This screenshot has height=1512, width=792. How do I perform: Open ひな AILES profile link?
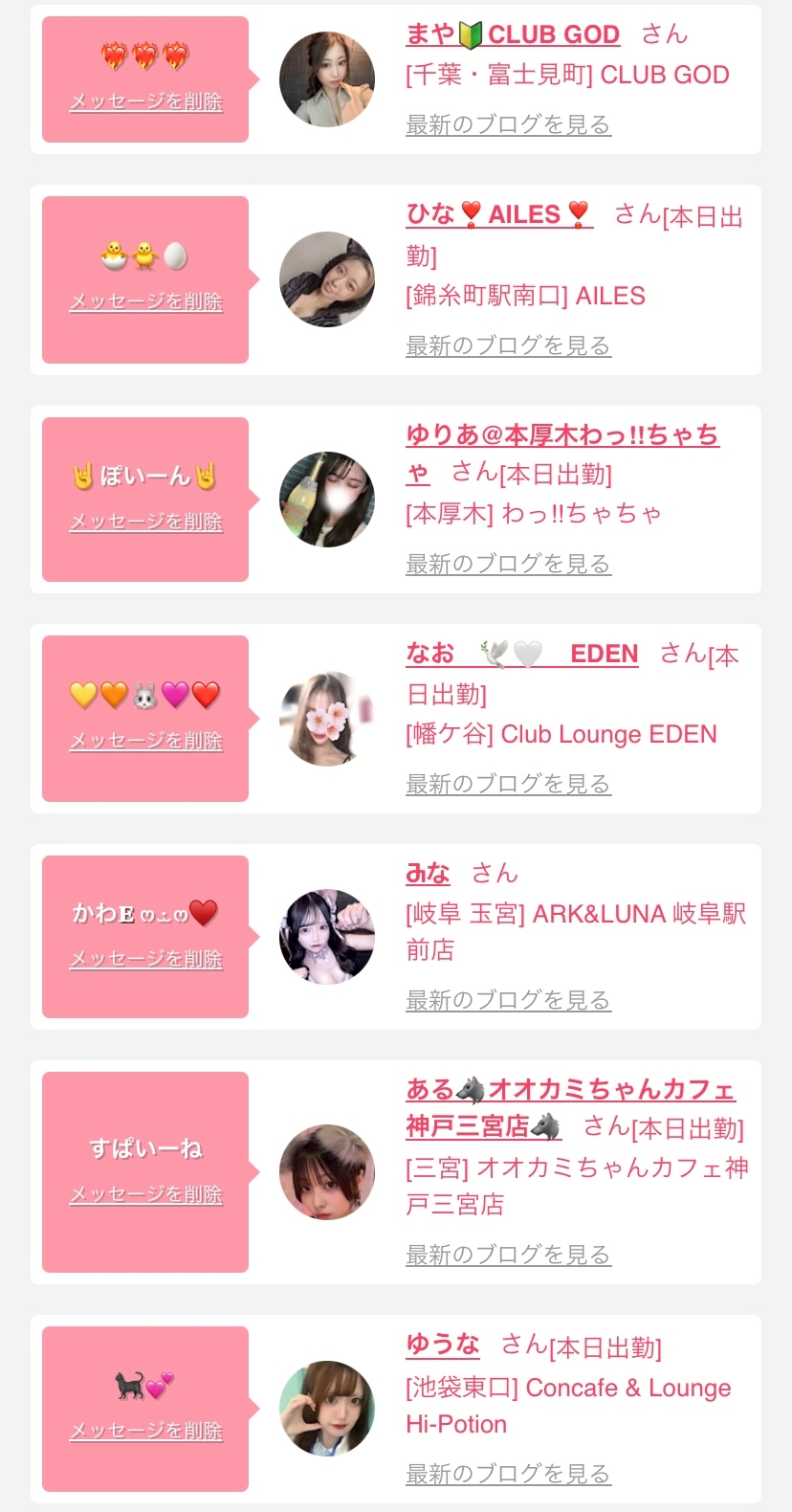pyautogui.click(x=499, y=214)
